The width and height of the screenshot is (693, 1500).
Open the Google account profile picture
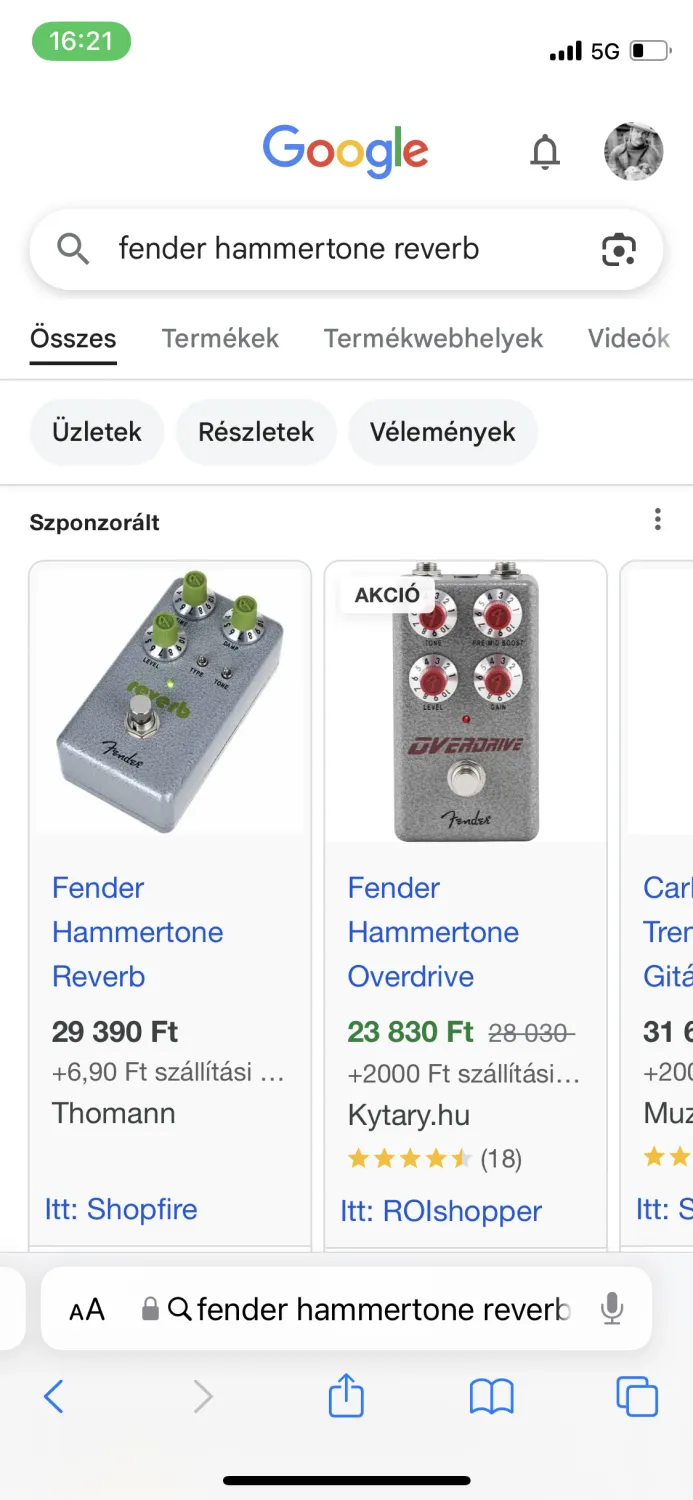coord(633,152)
